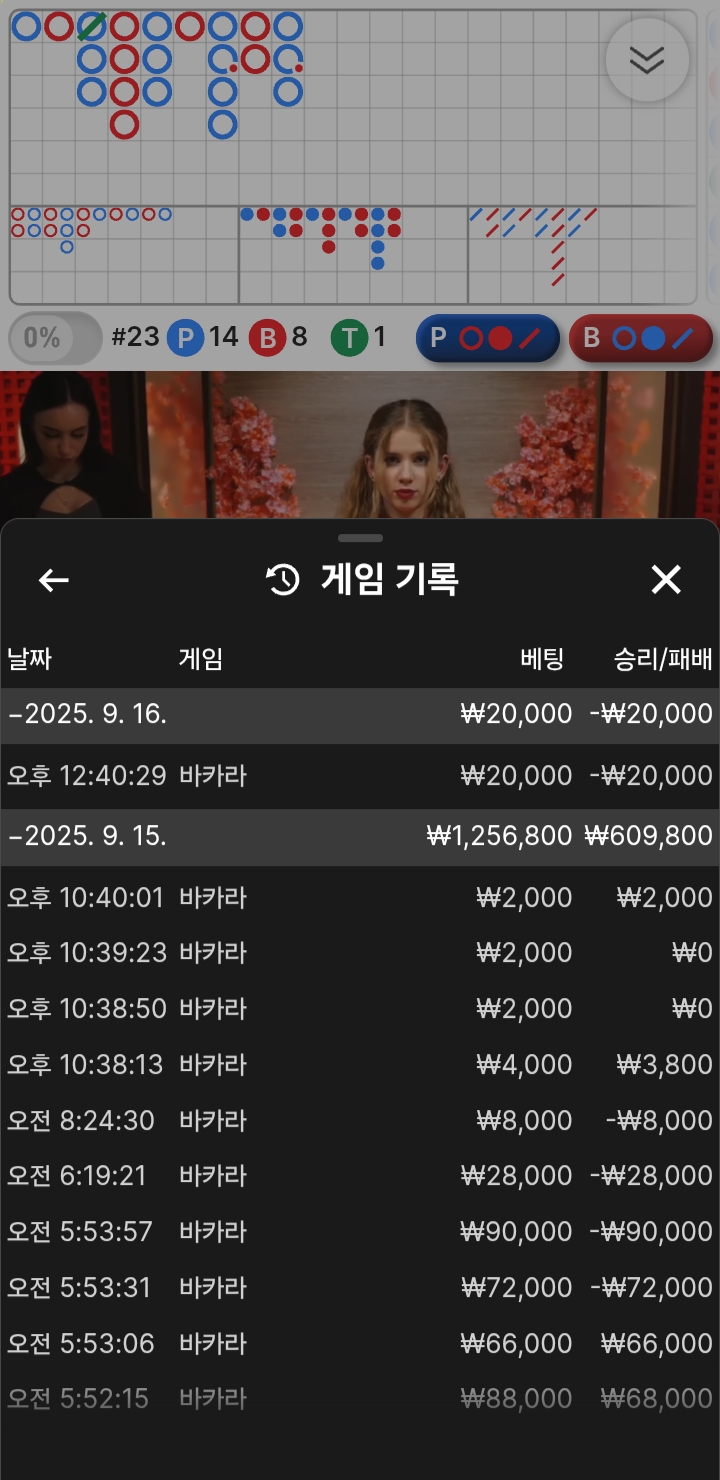Viewport: 720px width, 1480px height.
Task: Close the 게임 기록 panel
Action: coord(666,579)
